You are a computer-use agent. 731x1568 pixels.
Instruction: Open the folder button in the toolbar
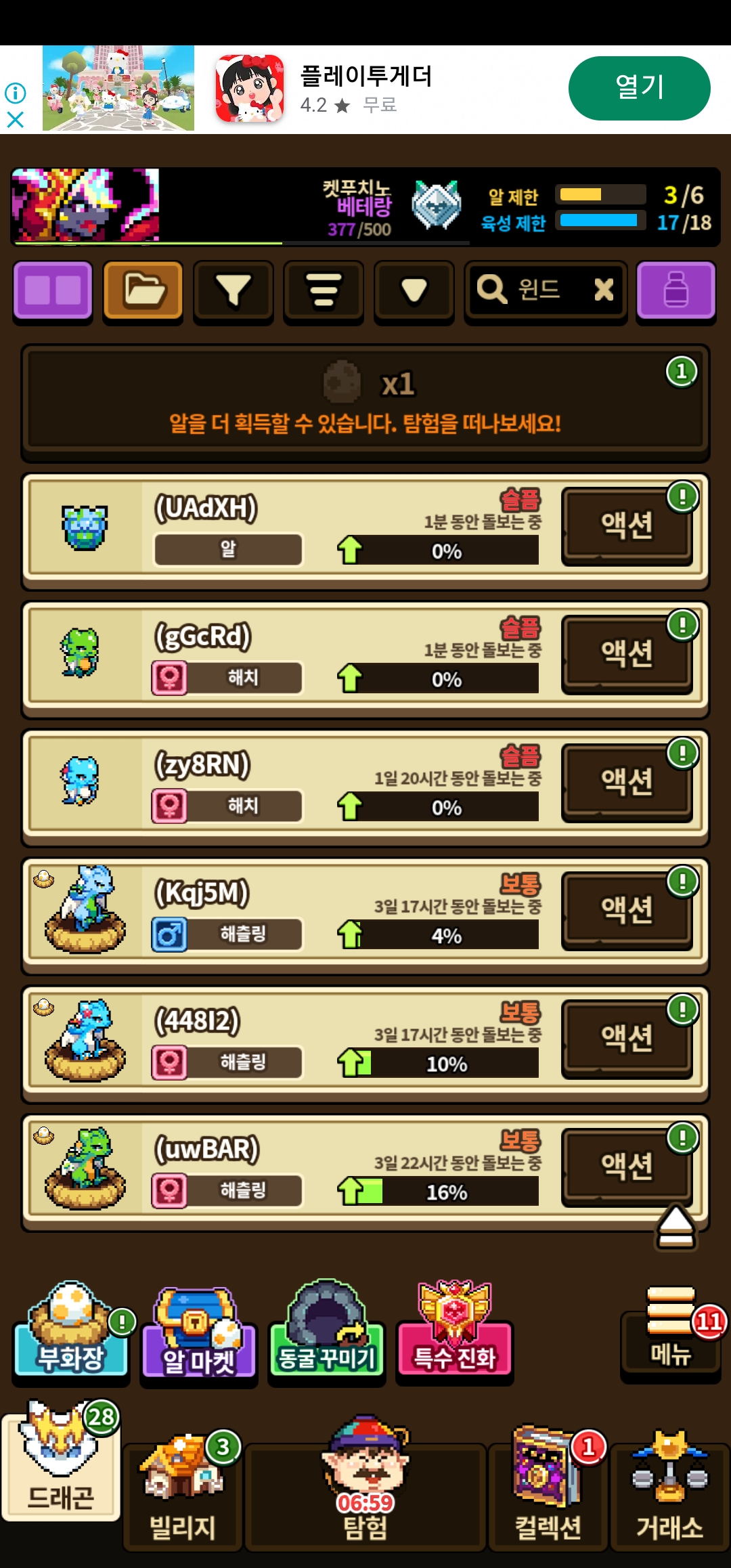click(143, 290)
